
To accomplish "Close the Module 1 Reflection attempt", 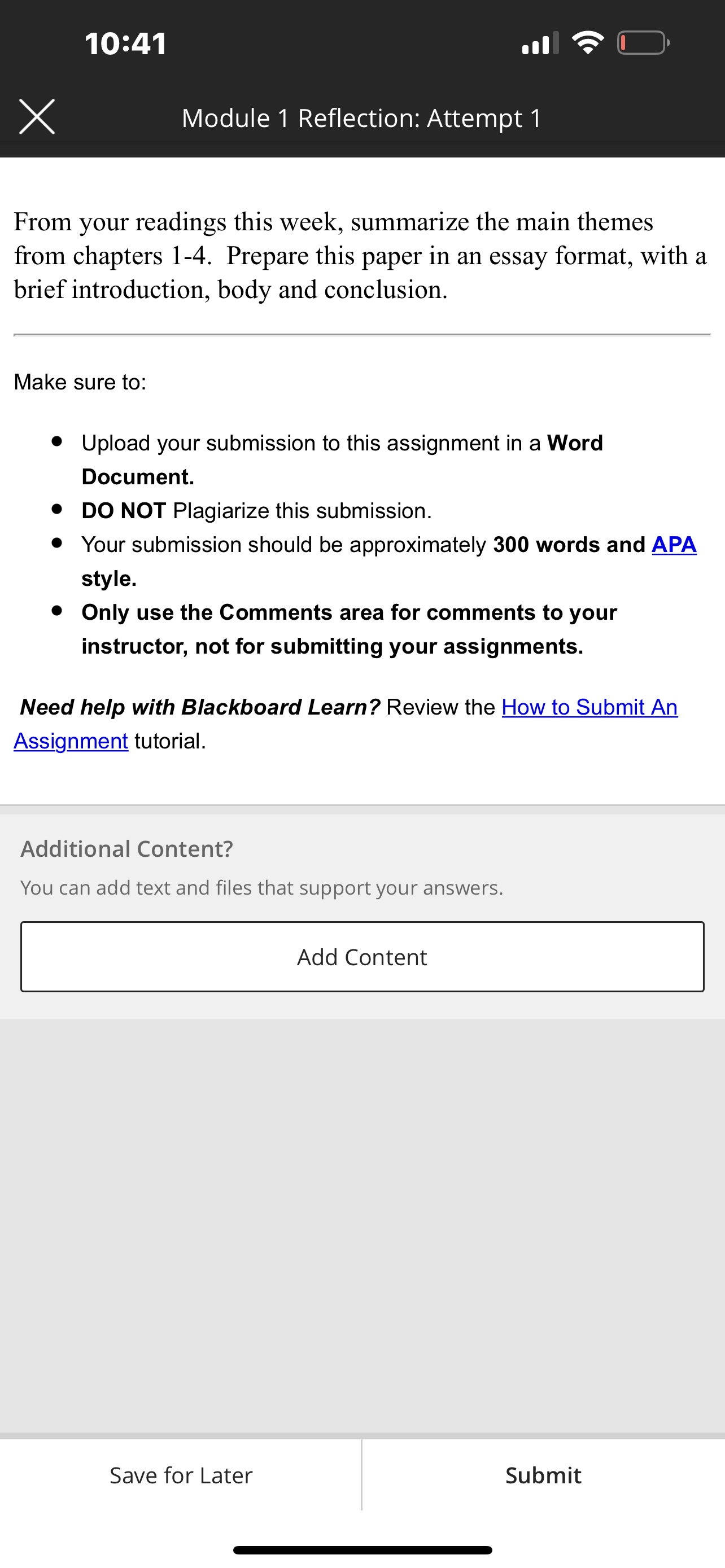I will [x=37, y=116].
